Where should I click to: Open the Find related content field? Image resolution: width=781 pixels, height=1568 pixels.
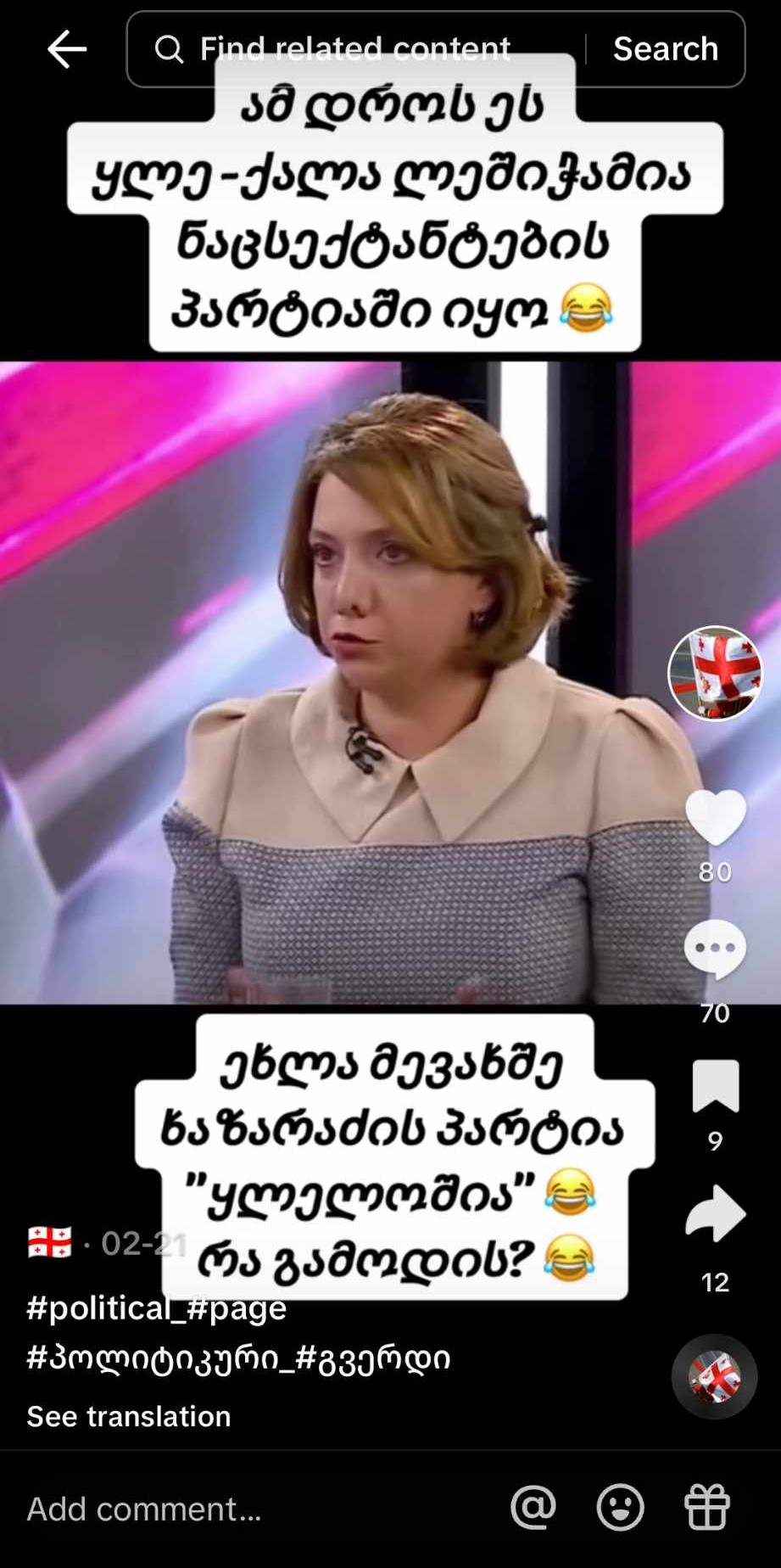click(x=356, y=49)
